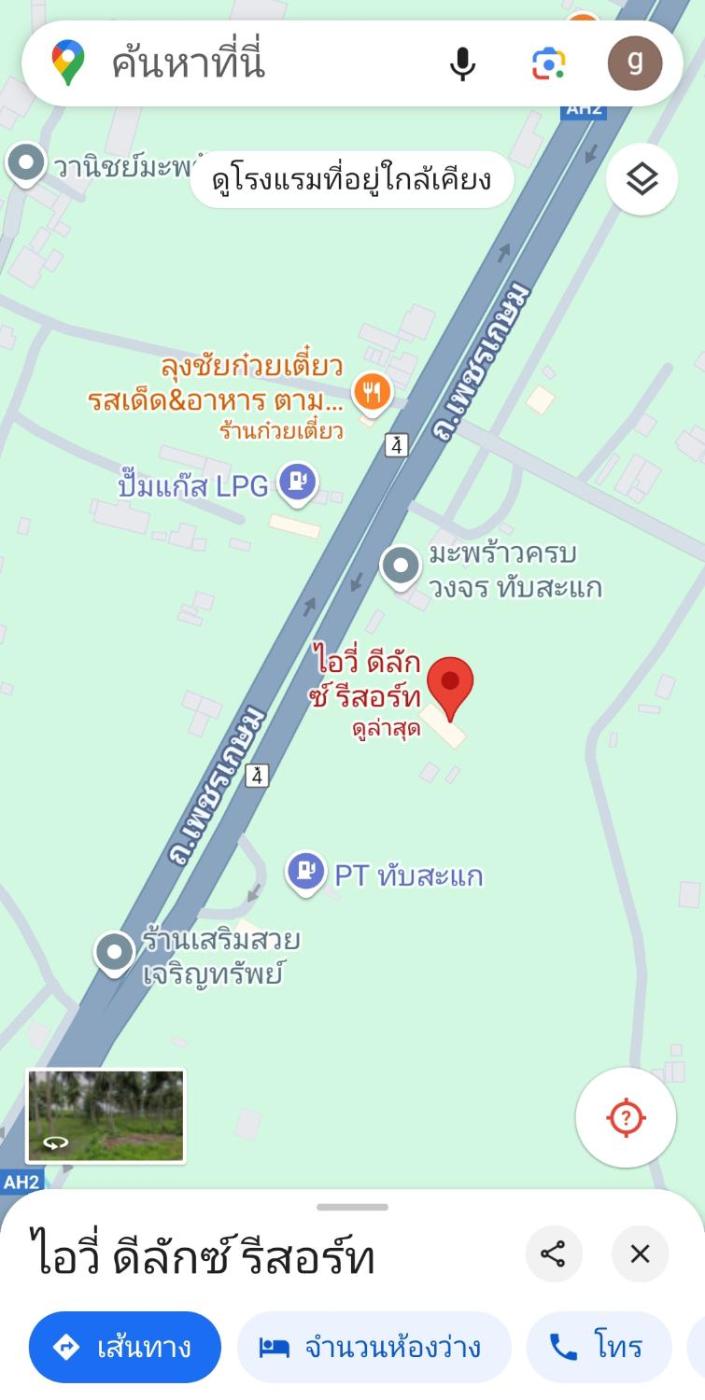Select the มะพร้าวครบวงจร ทับสะแก place marker
This screenshot has width=705, height=1400.
402,566
